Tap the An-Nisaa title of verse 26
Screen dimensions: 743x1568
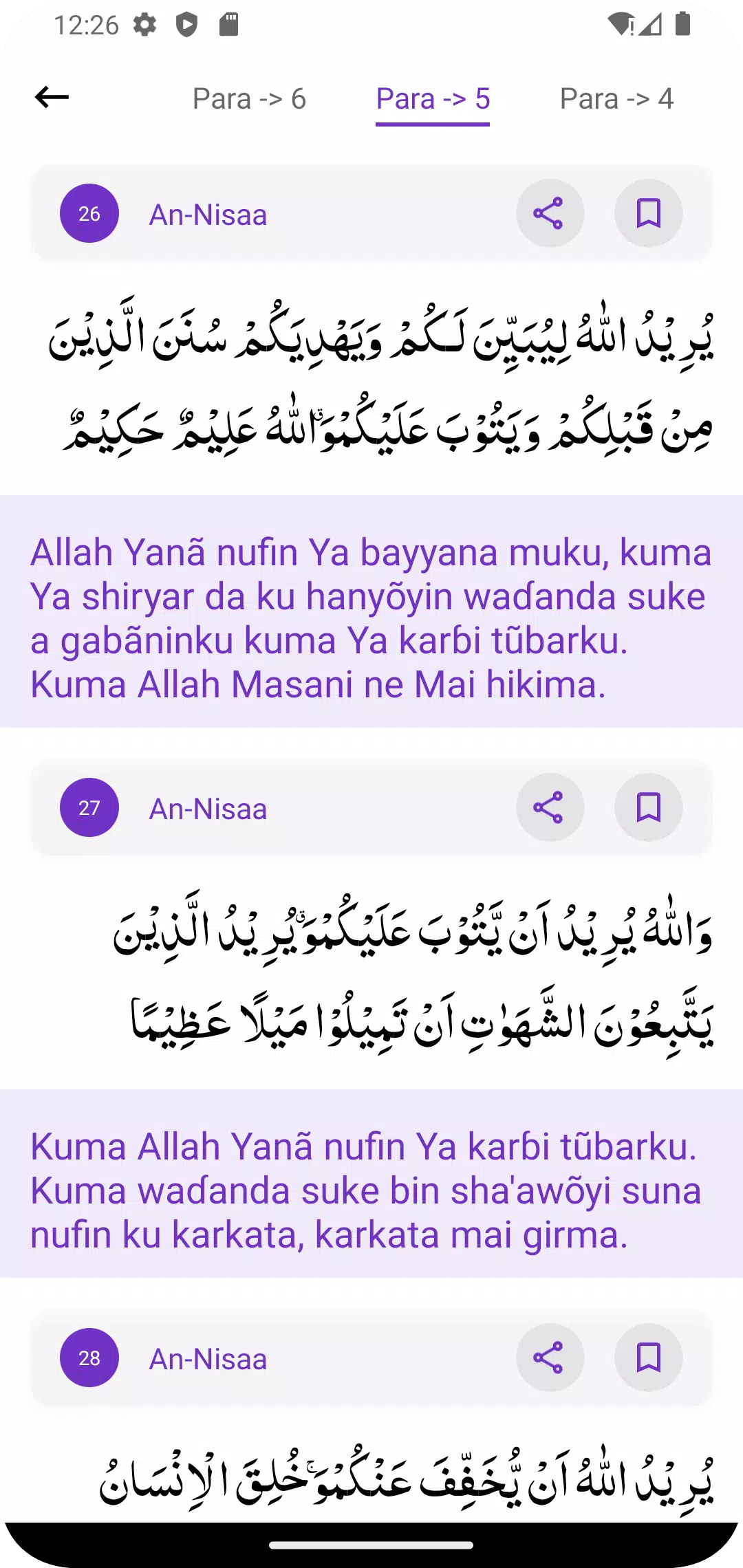(x=208, y=213)
